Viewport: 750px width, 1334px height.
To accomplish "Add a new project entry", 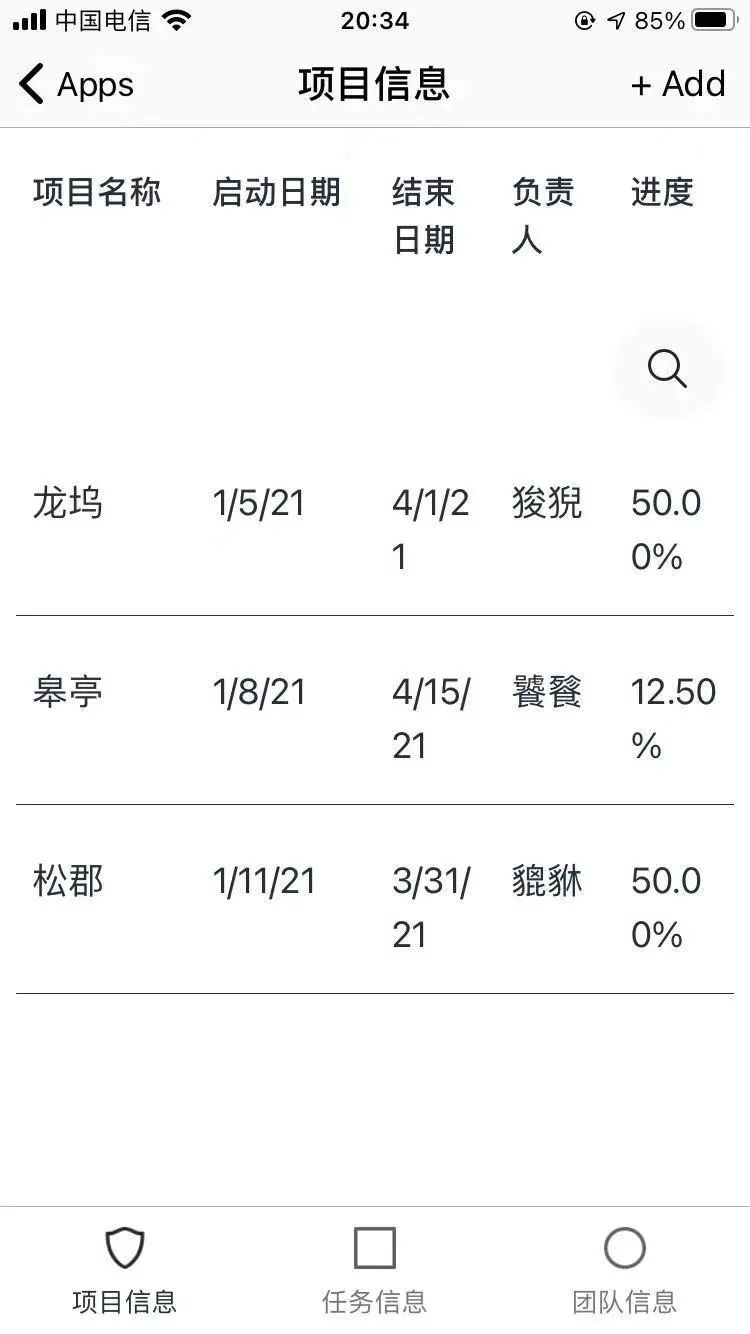I will [x=678, y=85].
